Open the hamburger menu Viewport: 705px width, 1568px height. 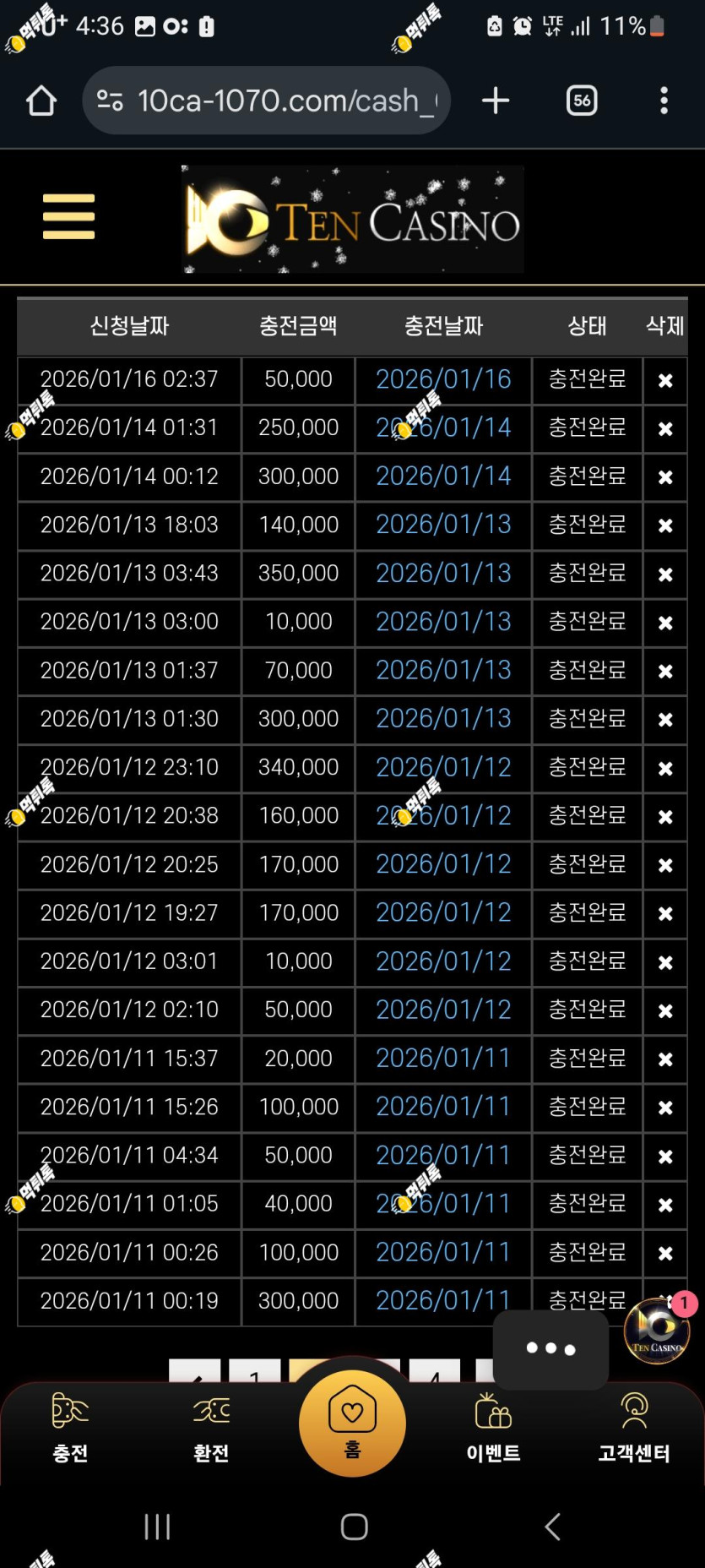(68, 217)
